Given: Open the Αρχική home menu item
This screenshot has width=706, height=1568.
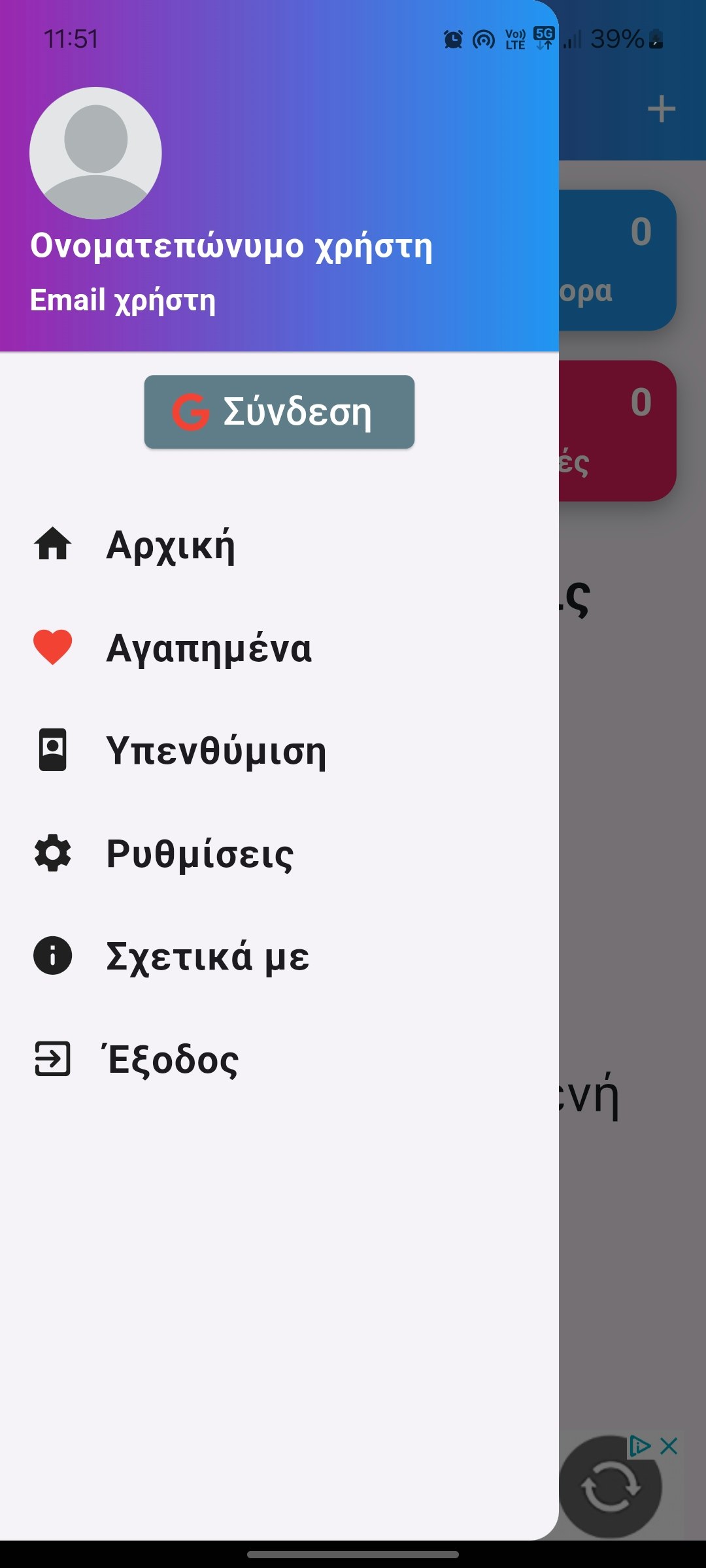Looking at the screenshot, I should coord(170,545).
